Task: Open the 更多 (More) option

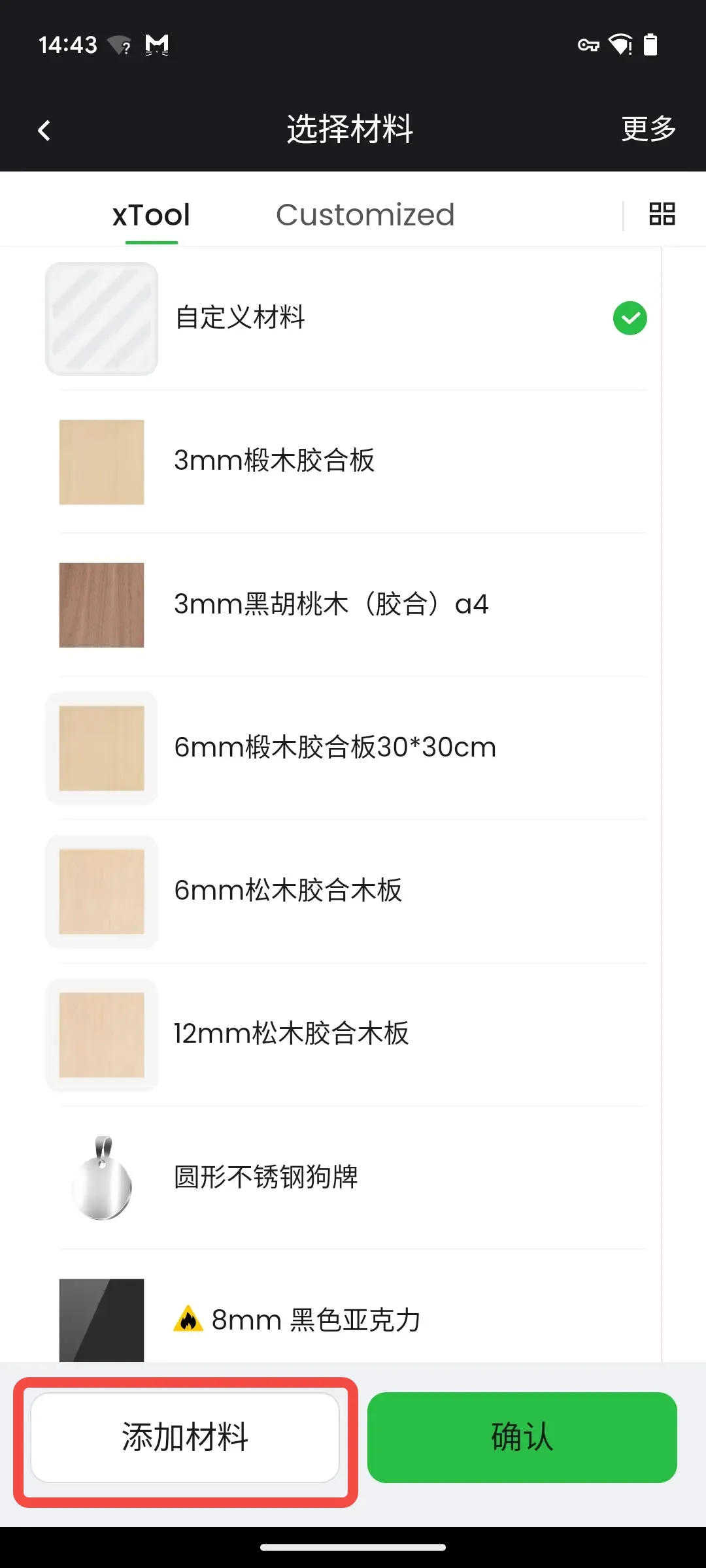Action: tap(648, 129)
